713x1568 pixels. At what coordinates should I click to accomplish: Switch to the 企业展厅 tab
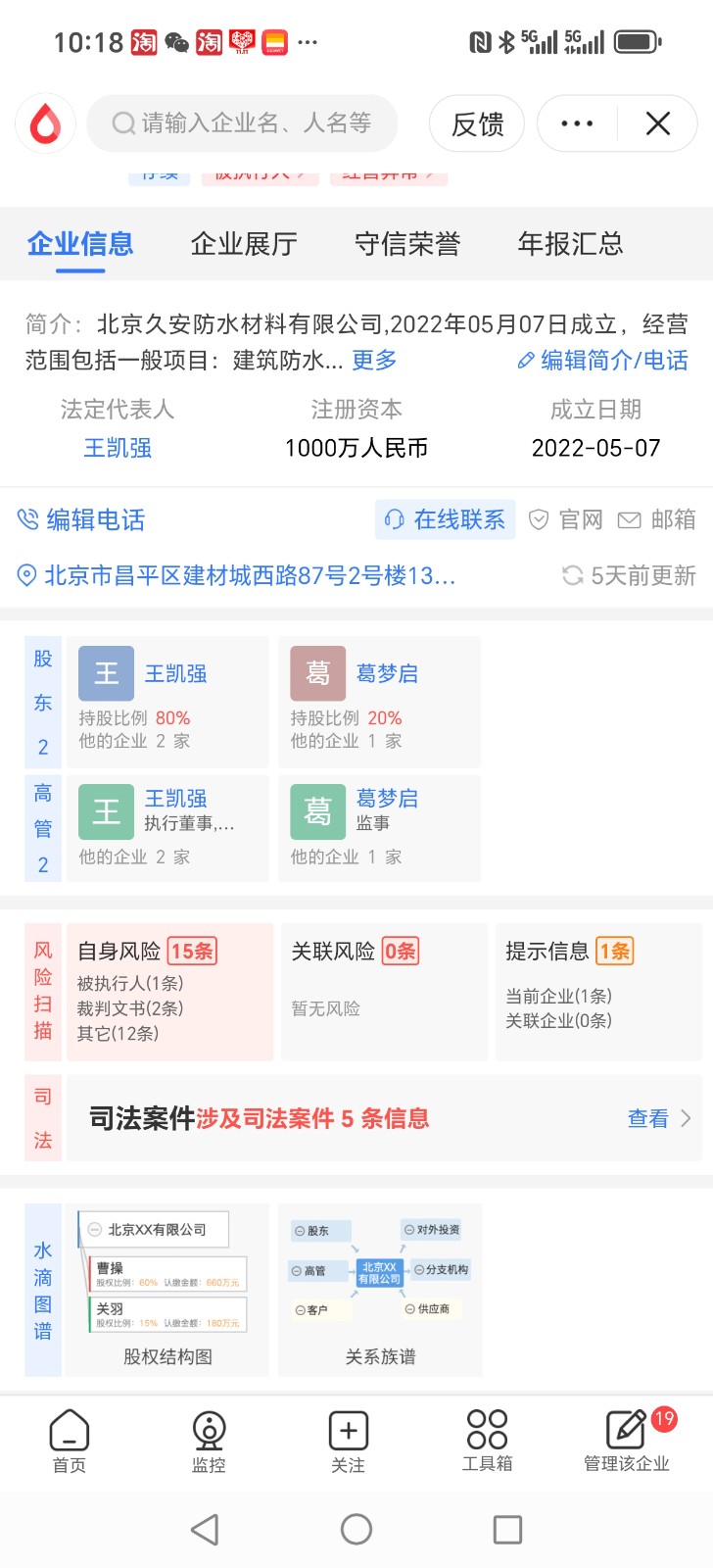pyautogui.click(x=244, y=244)
